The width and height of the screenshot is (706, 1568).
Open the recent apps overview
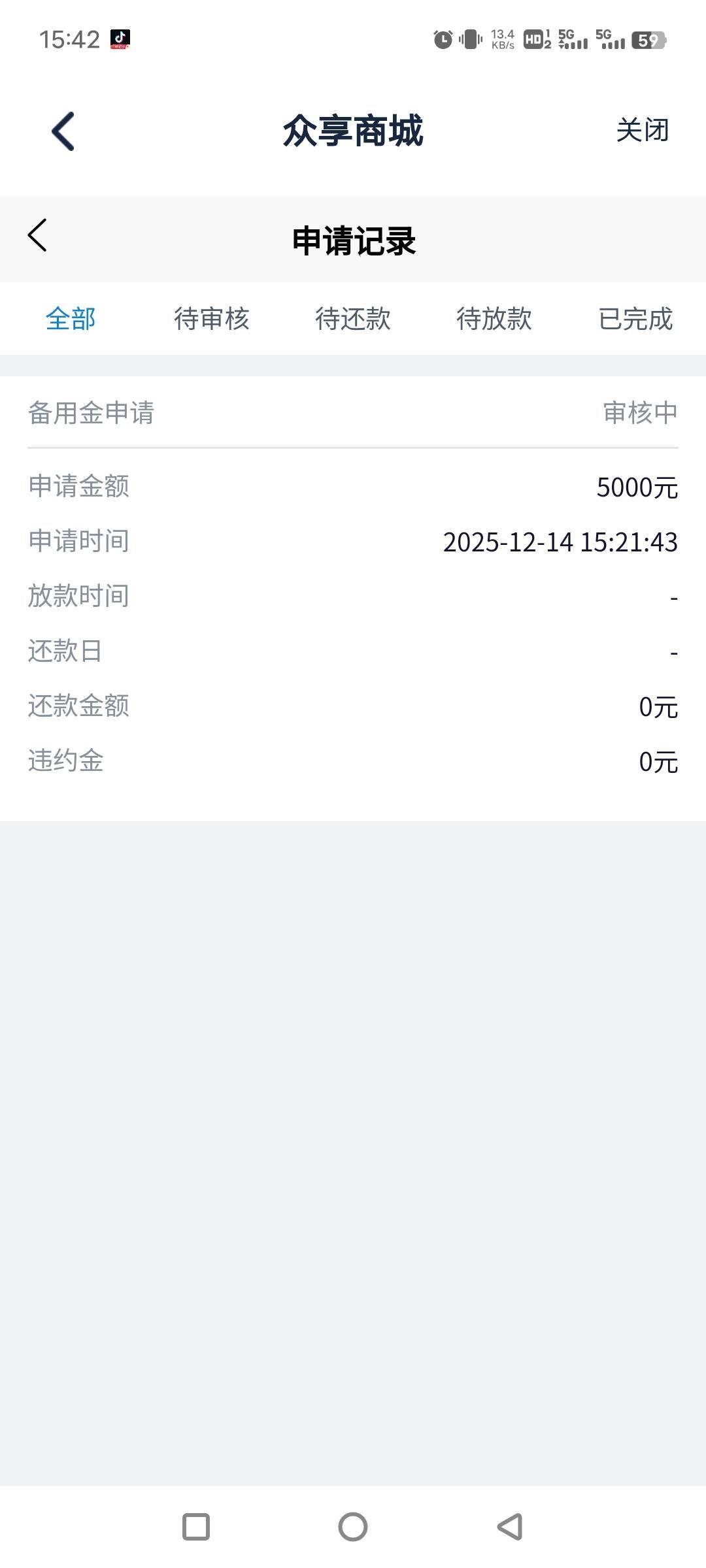[x=196, y=1527]
